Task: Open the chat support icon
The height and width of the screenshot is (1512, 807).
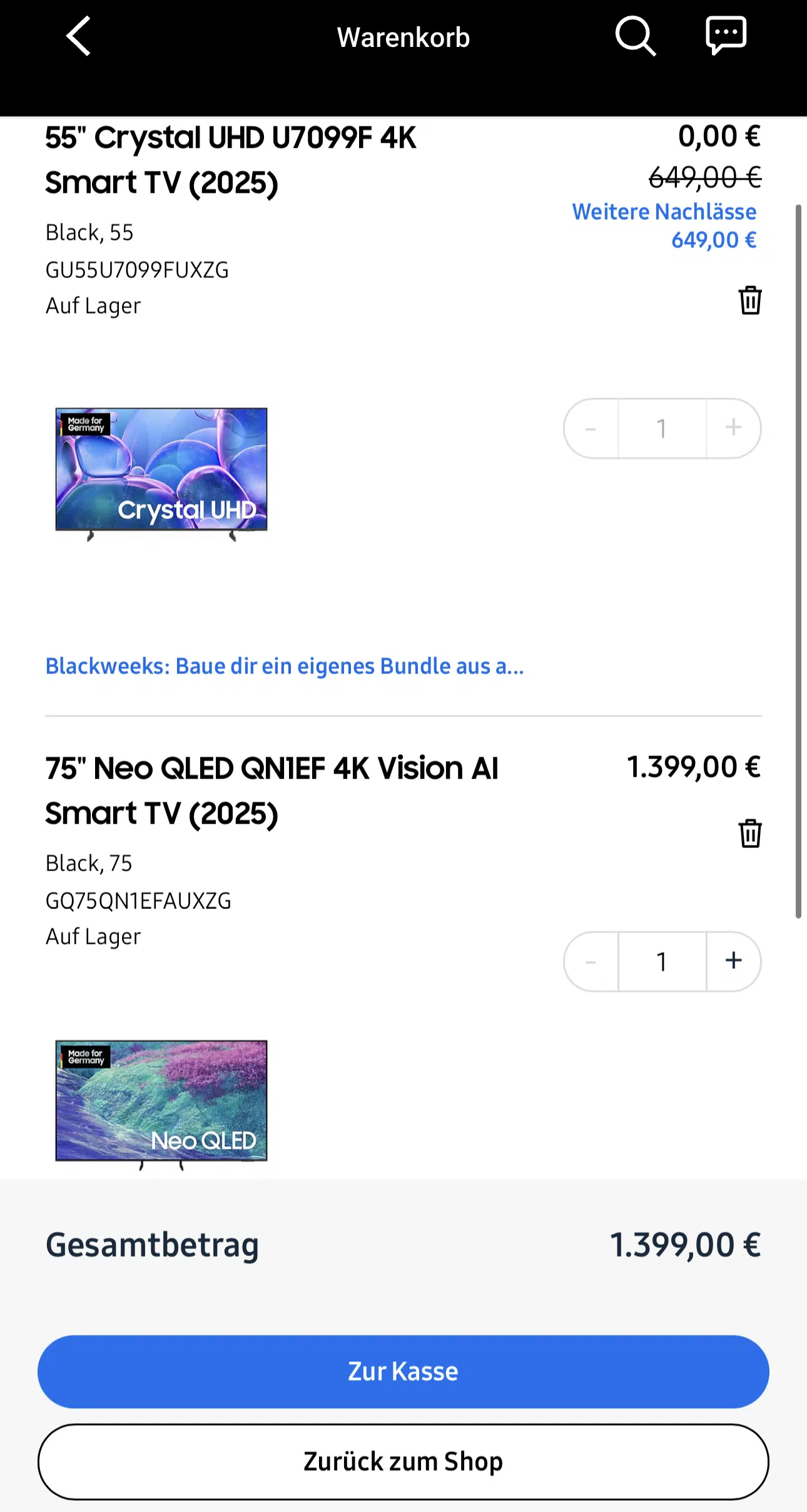Action: 726,36
